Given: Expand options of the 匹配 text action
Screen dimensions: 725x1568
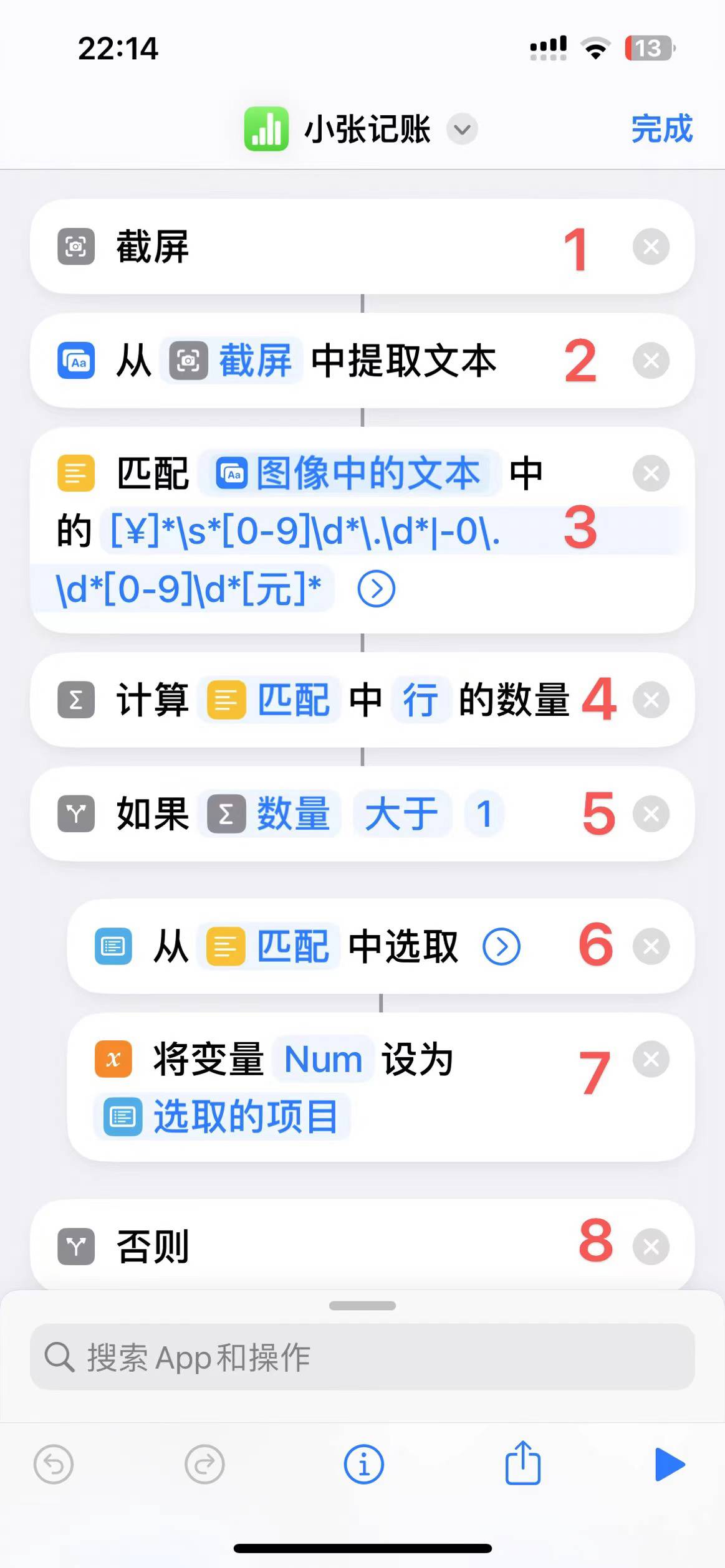Looking at the screenshot, I should 376,589.
